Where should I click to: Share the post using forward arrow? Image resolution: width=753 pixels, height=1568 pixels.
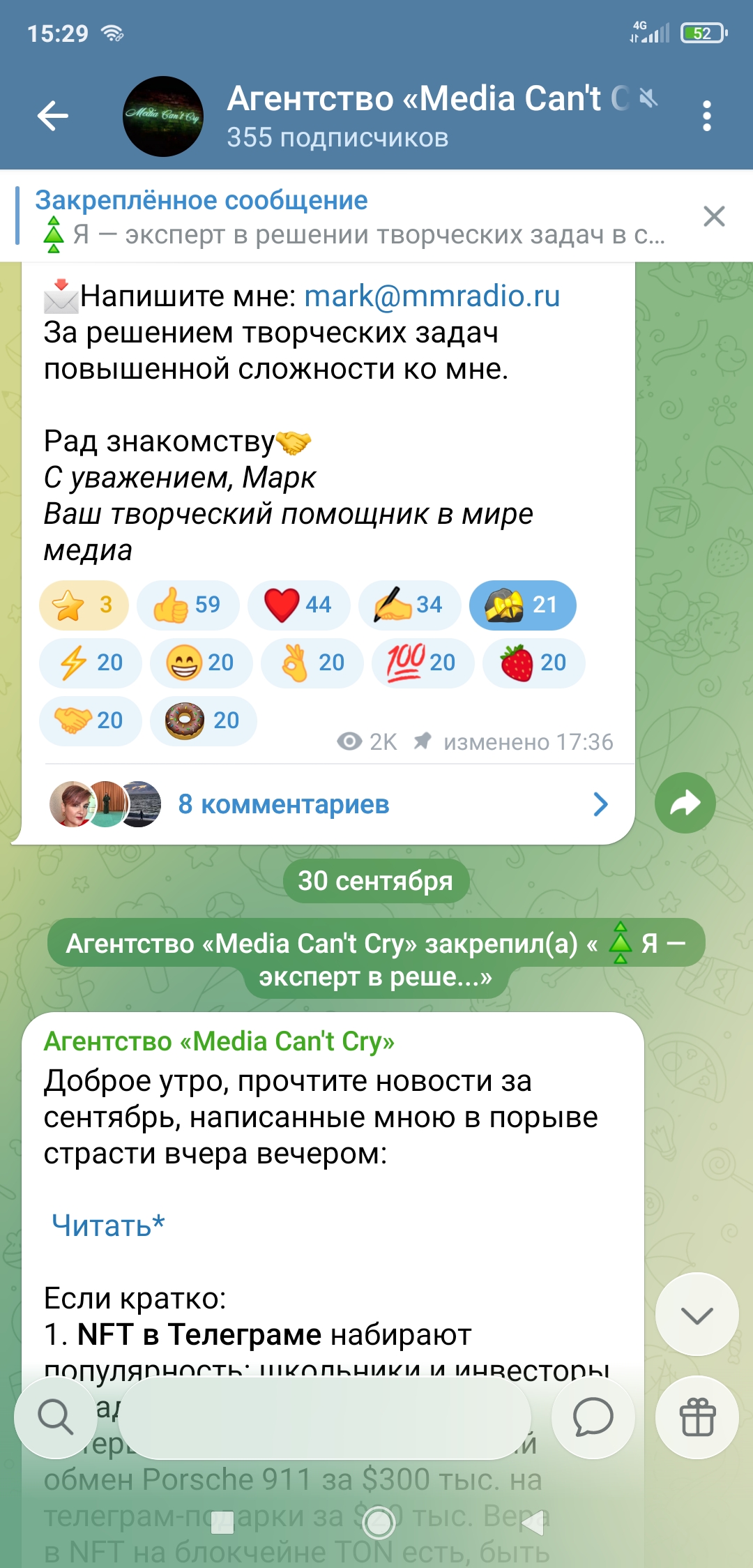click(685, 803)
